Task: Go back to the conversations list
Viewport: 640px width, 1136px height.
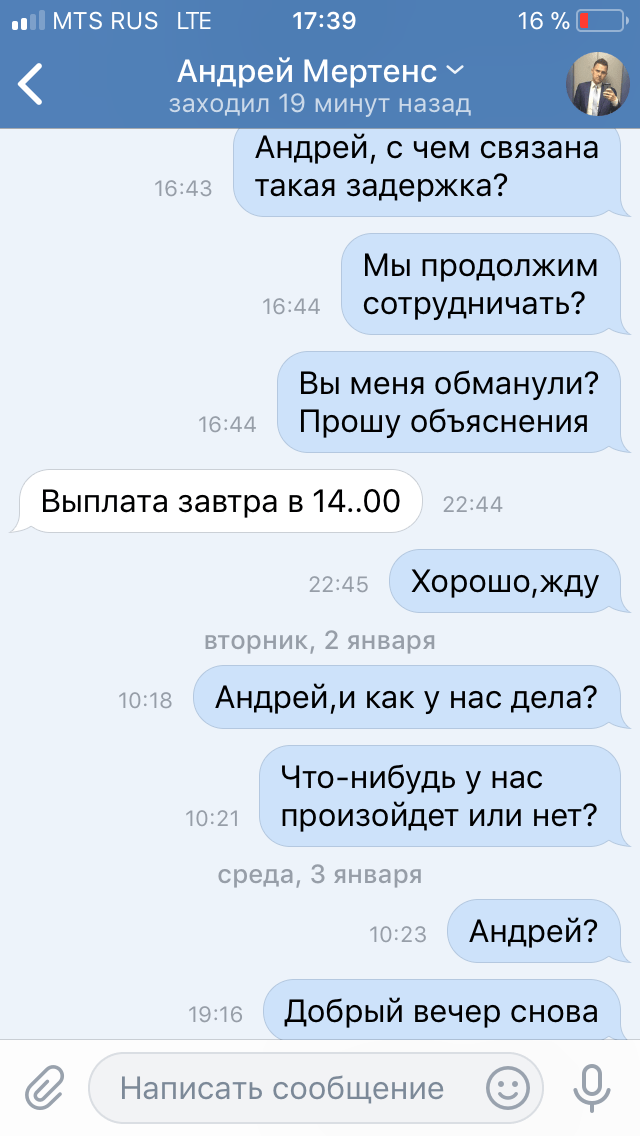Action: click(x=32, y=84)
